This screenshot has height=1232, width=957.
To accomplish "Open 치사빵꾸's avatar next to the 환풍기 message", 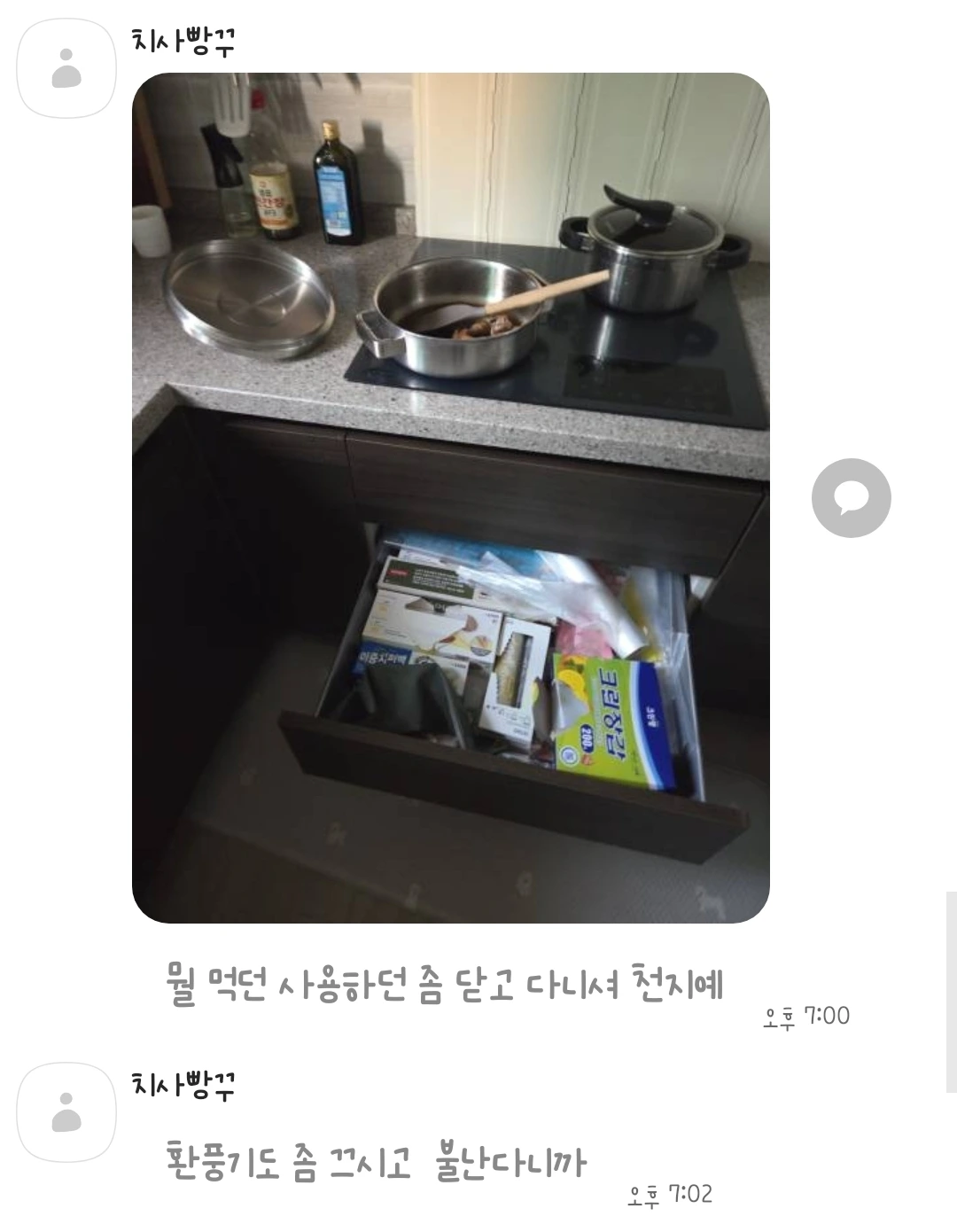I will [67, 1112].
